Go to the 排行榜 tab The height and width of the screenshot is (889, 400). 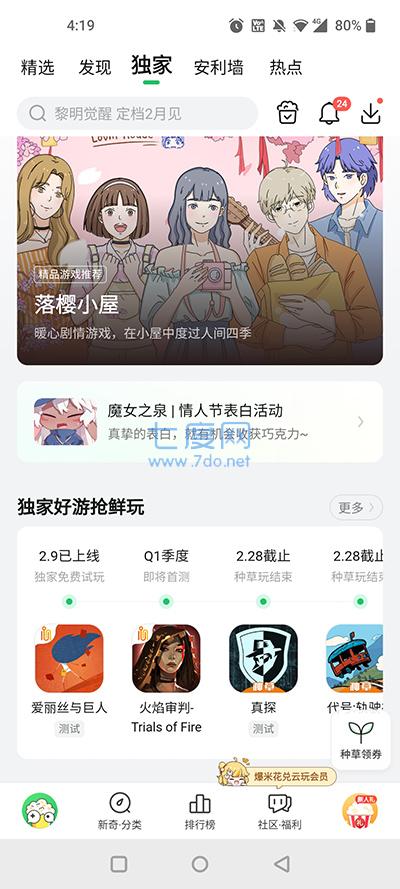(199, 811)
